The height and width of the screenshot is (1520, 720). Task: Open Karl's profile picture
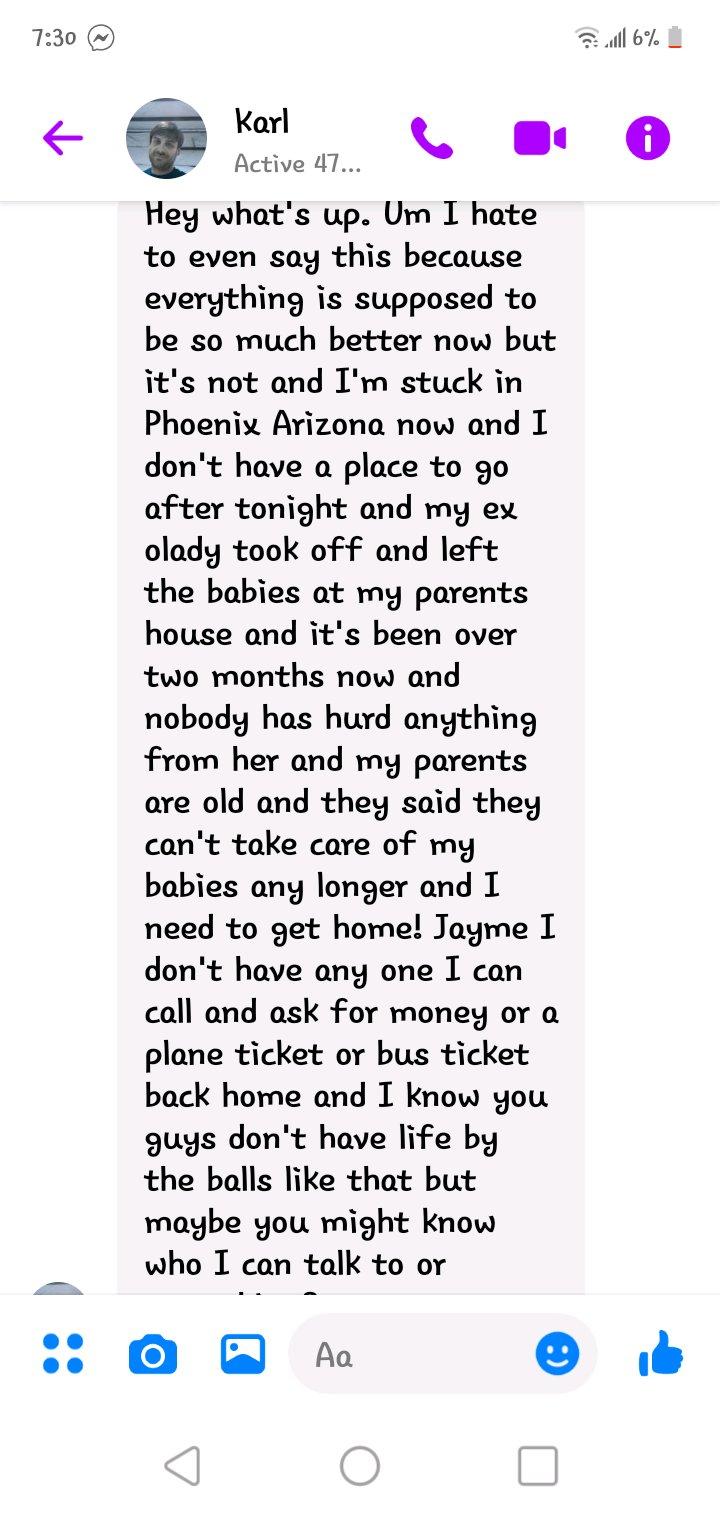coord(166,139)
